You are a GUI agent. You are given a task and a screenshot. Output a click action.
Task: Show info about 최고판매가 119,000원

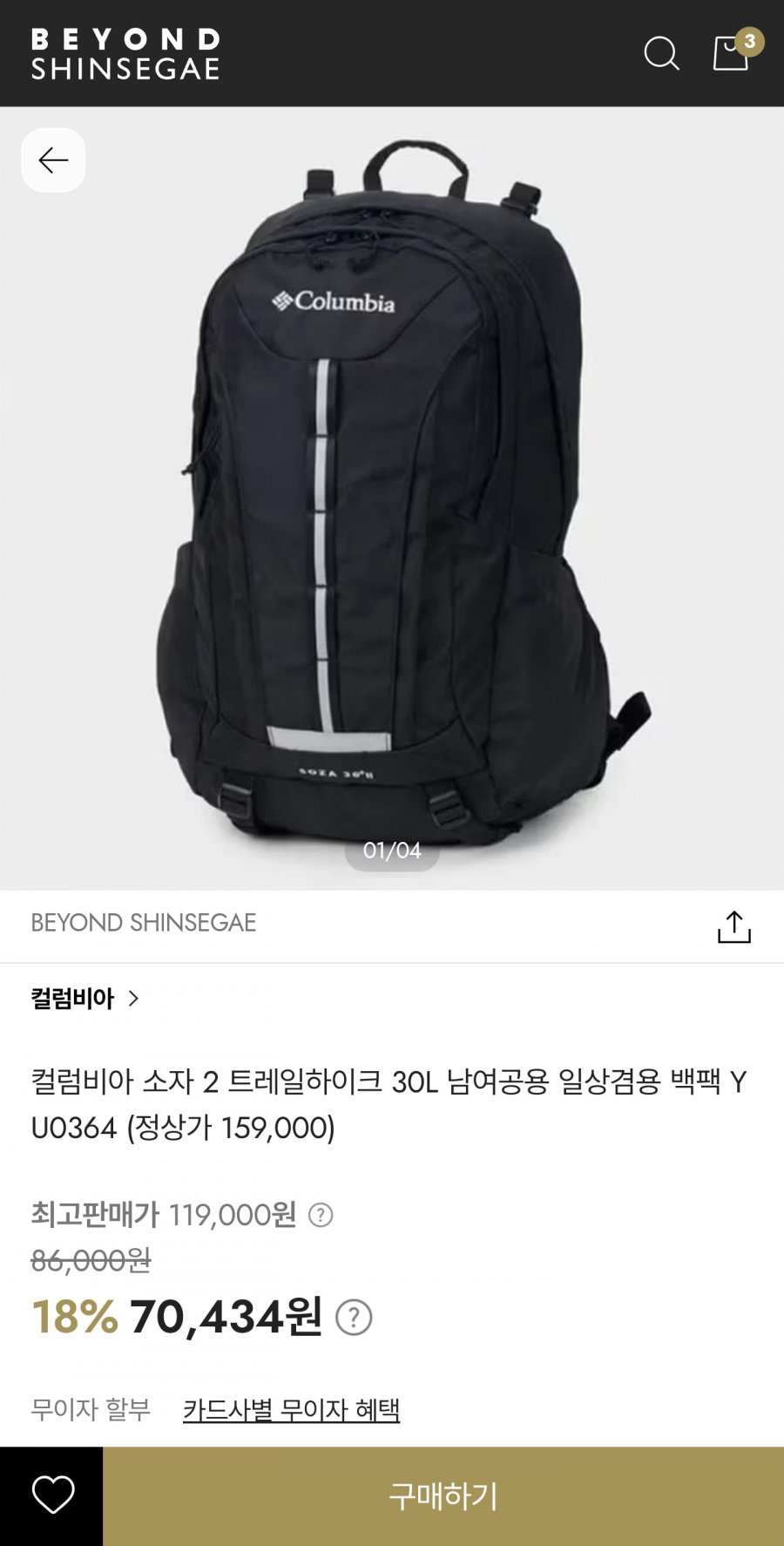click(x=321, y=1214)
